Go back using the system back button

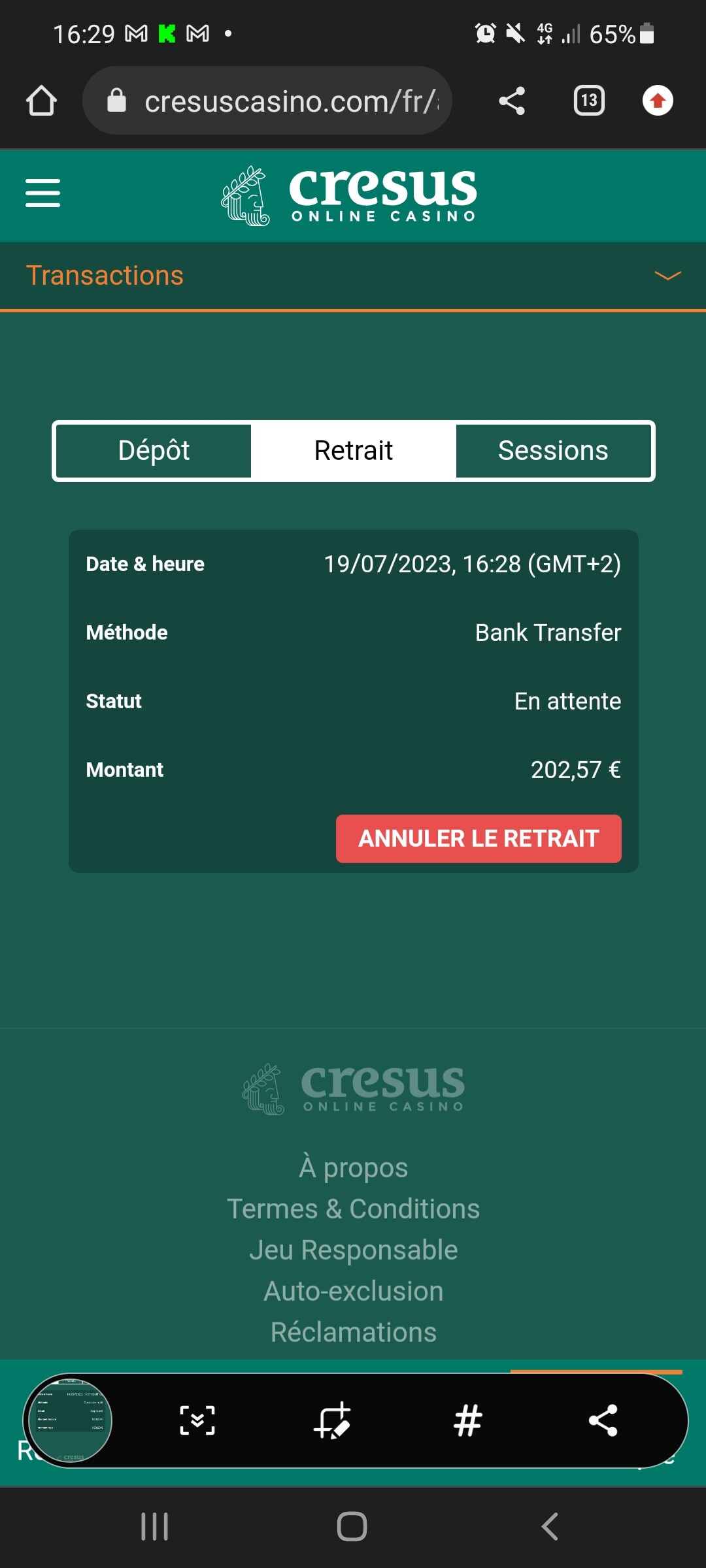(x=550, y=1527)
